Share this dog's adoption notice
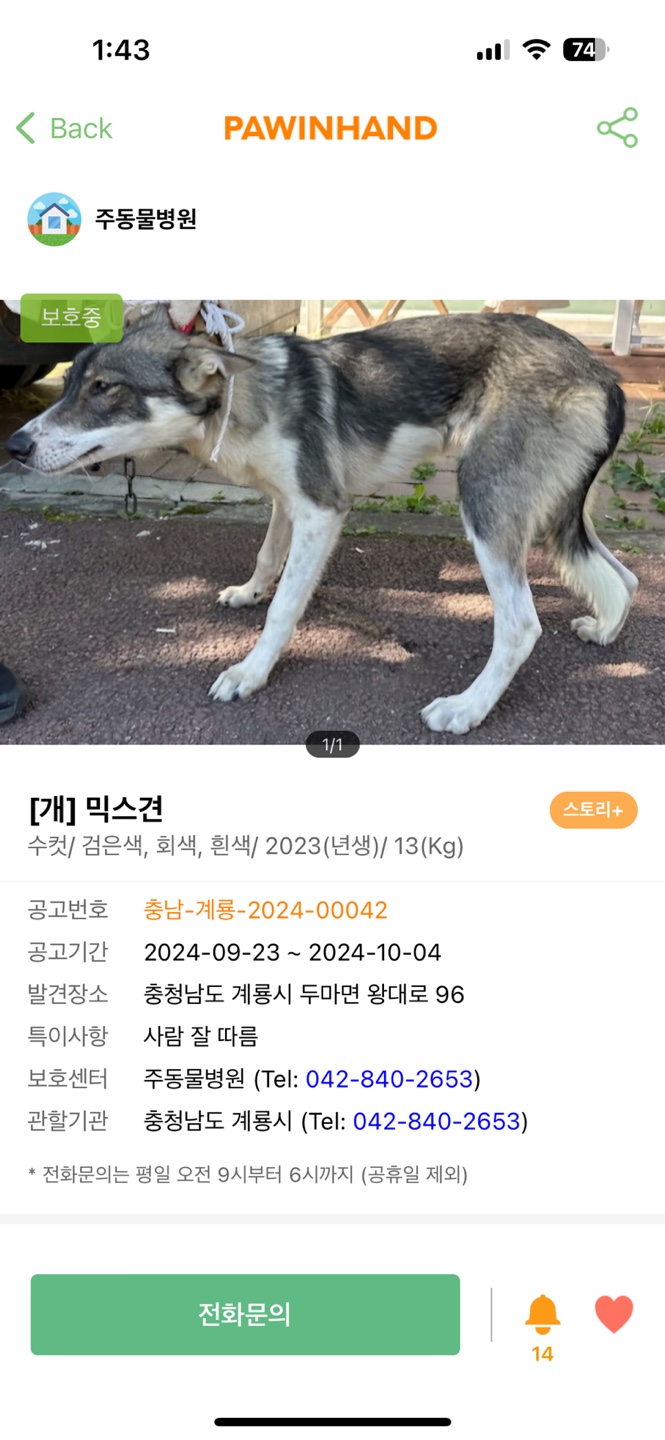Viewport: 665px width, 1440px height. click(617, 128)
